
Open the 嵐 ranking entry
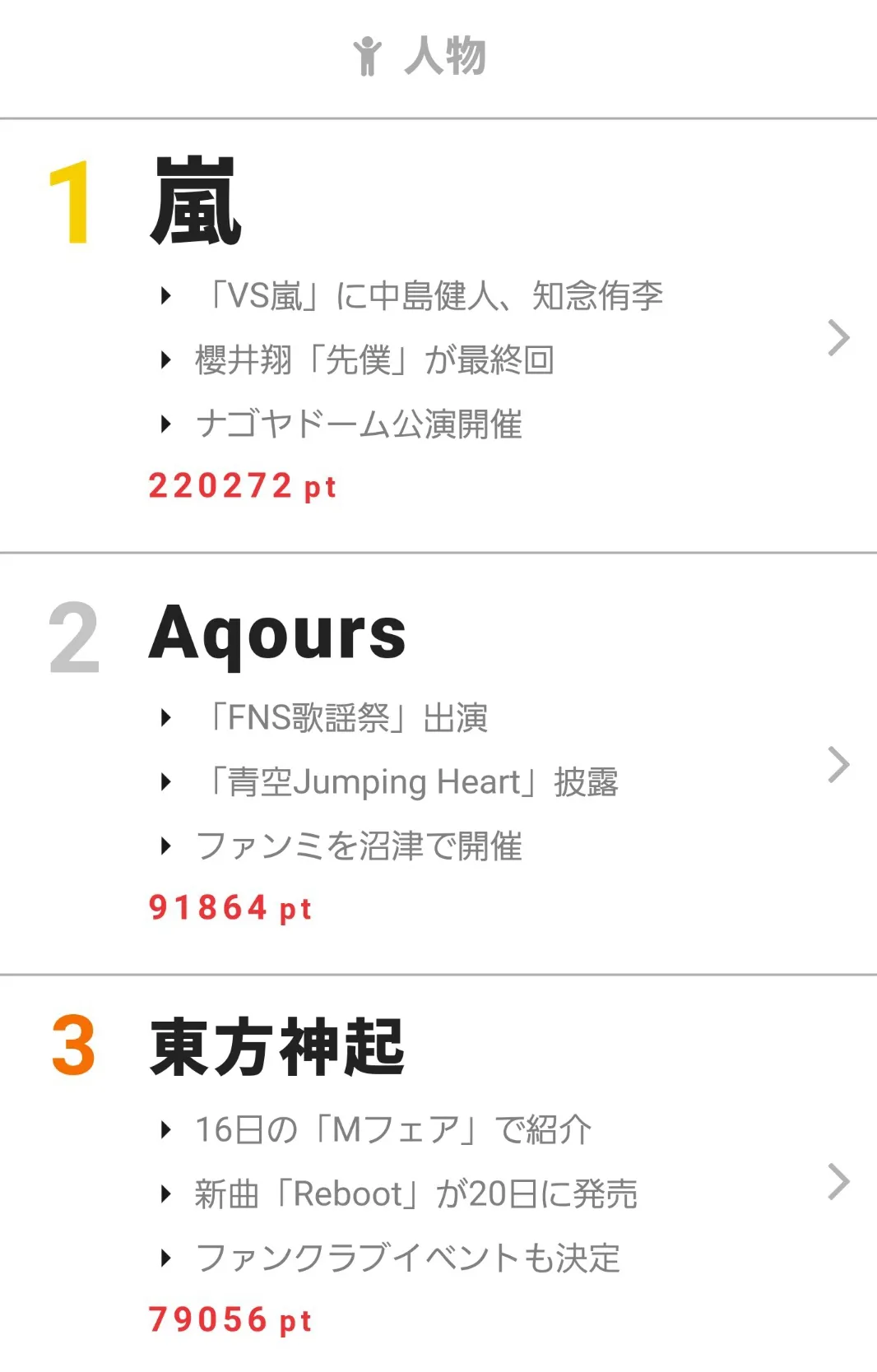click(838, 337)
